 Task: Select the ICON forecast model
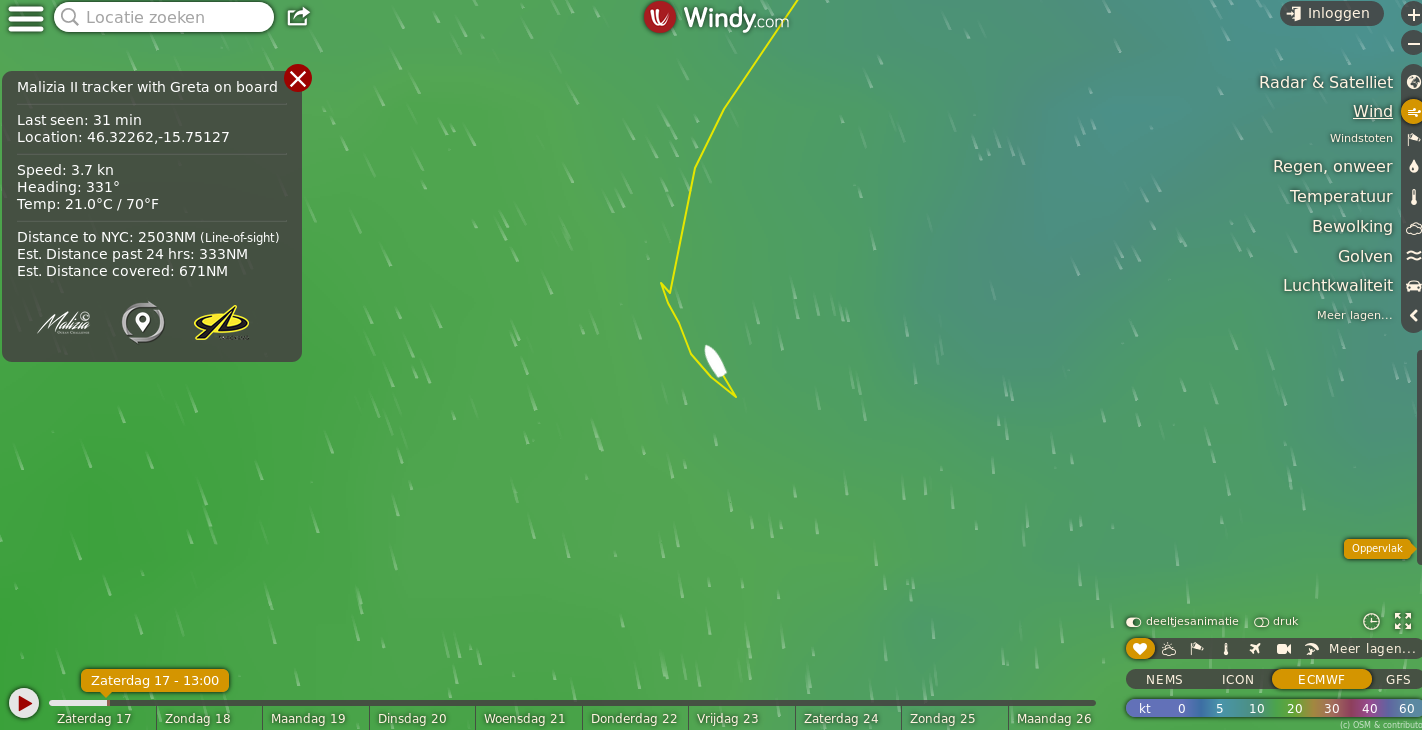(1237, 680)
